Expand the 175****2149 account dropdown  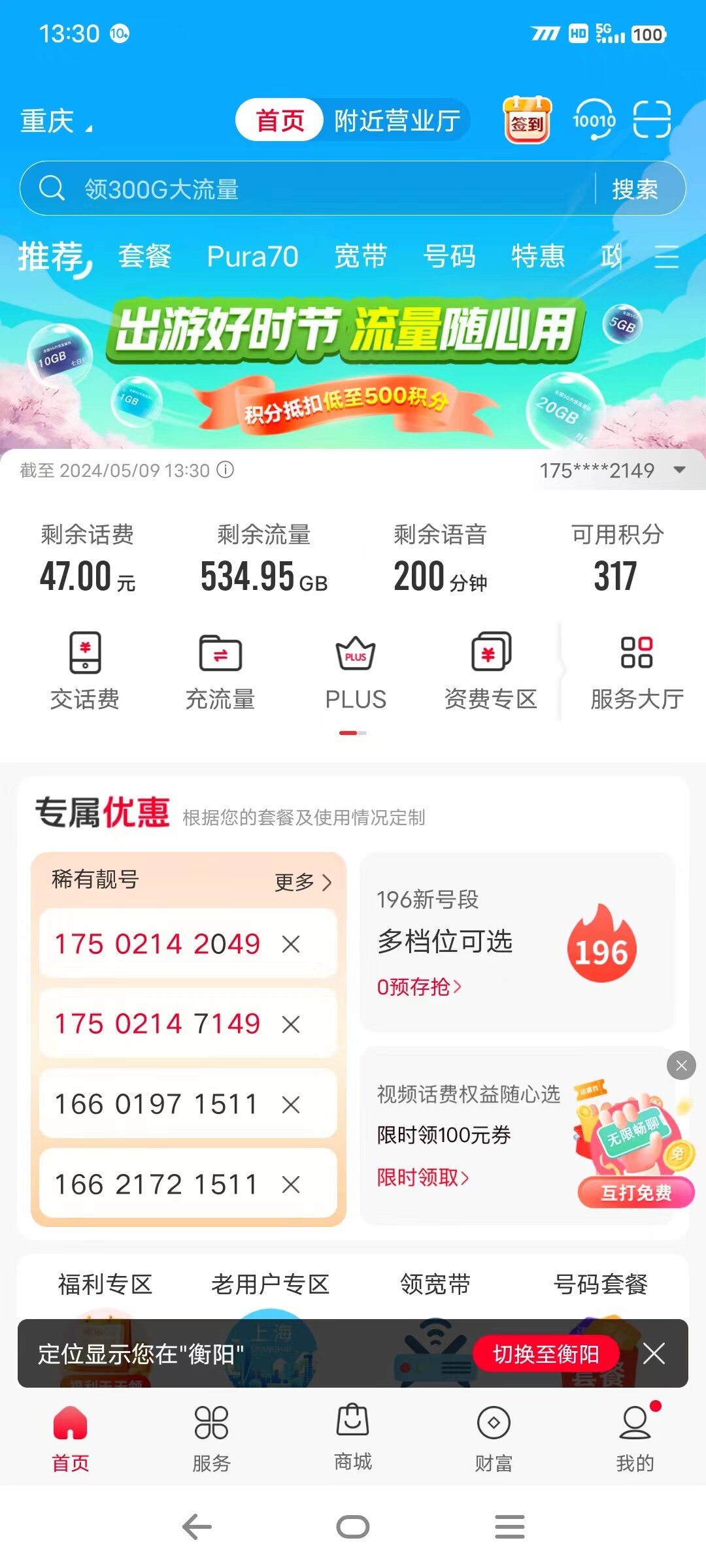[679, 470]
